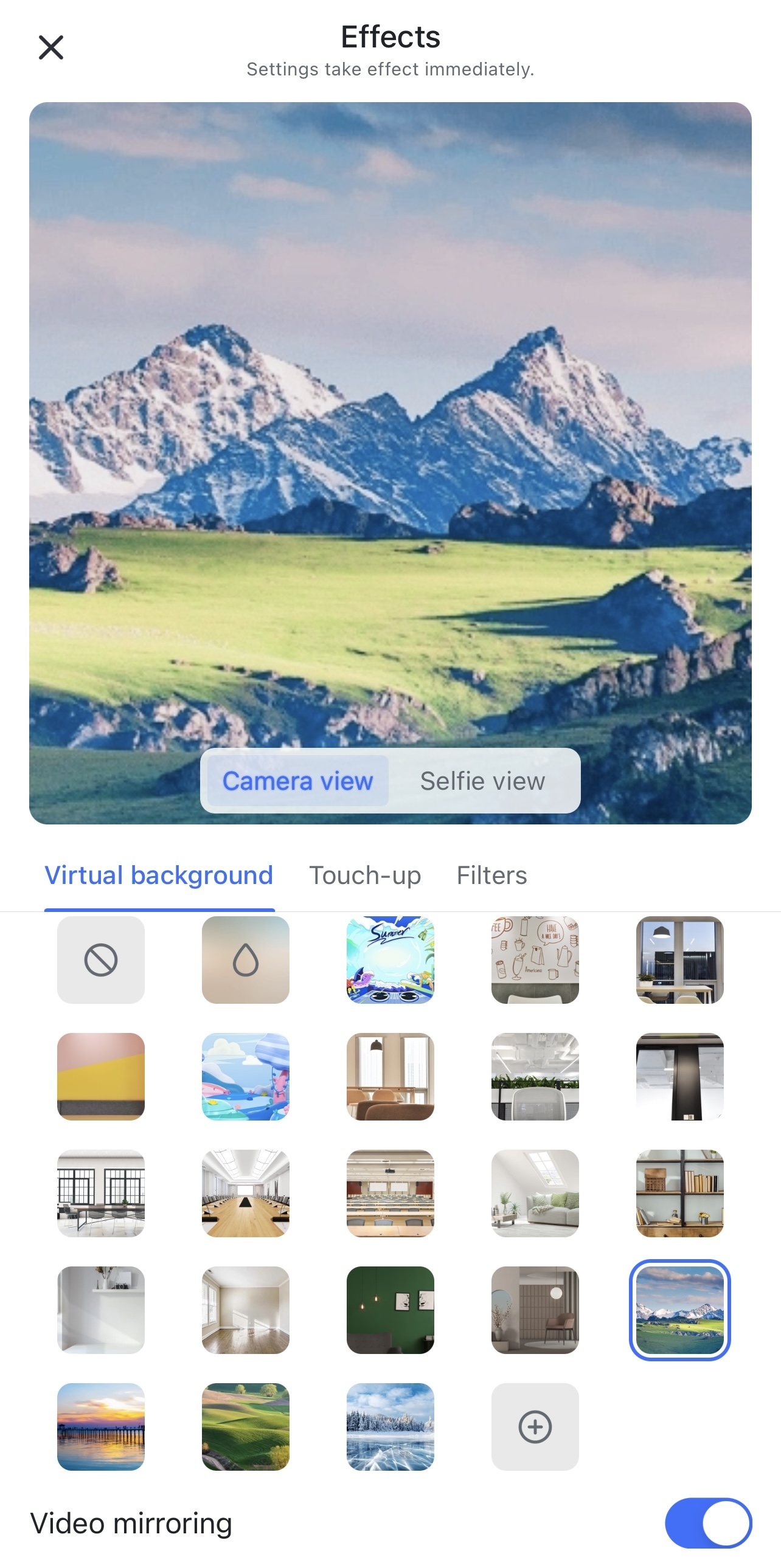Switch to the Filters tab
Screen dimensions: 781x1568
(x=491, y=876)
